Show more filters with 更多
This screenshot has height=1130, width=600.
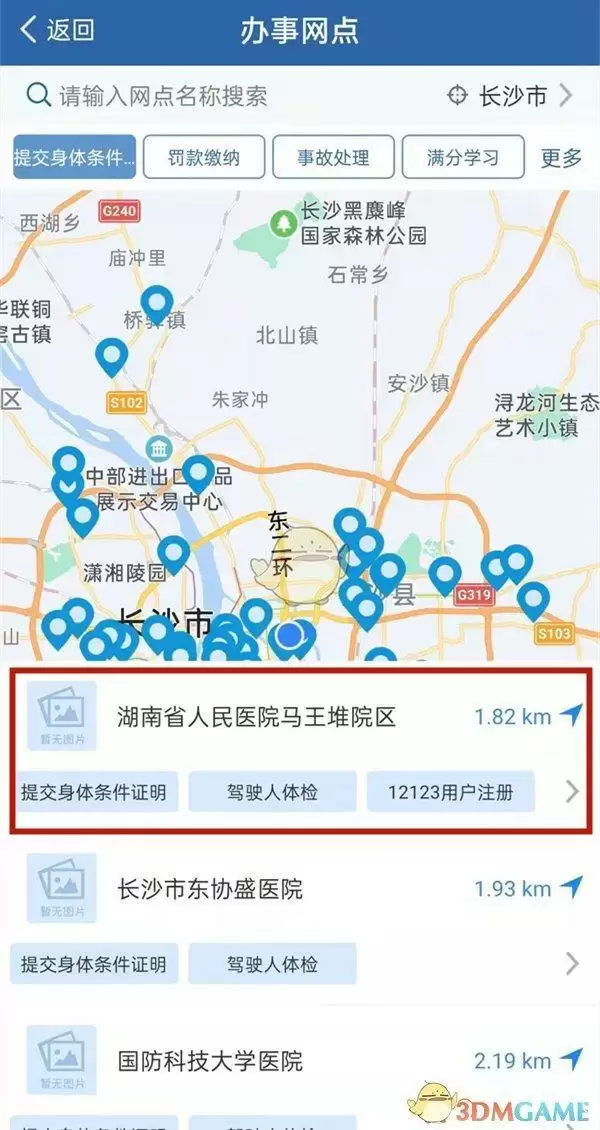pyautogui.click(x=561, y=157)
